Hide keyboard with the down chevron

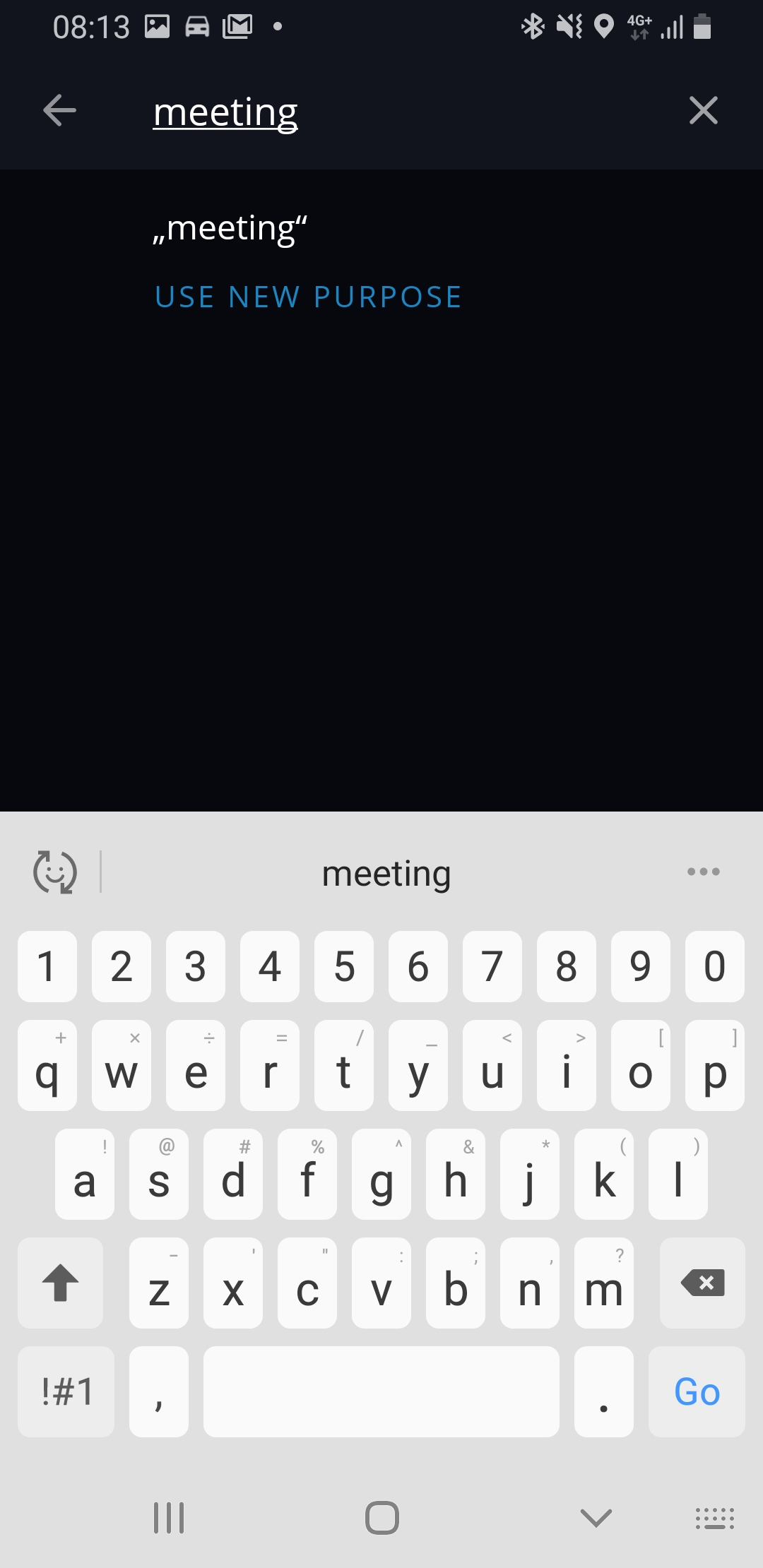pos(596,1517)
